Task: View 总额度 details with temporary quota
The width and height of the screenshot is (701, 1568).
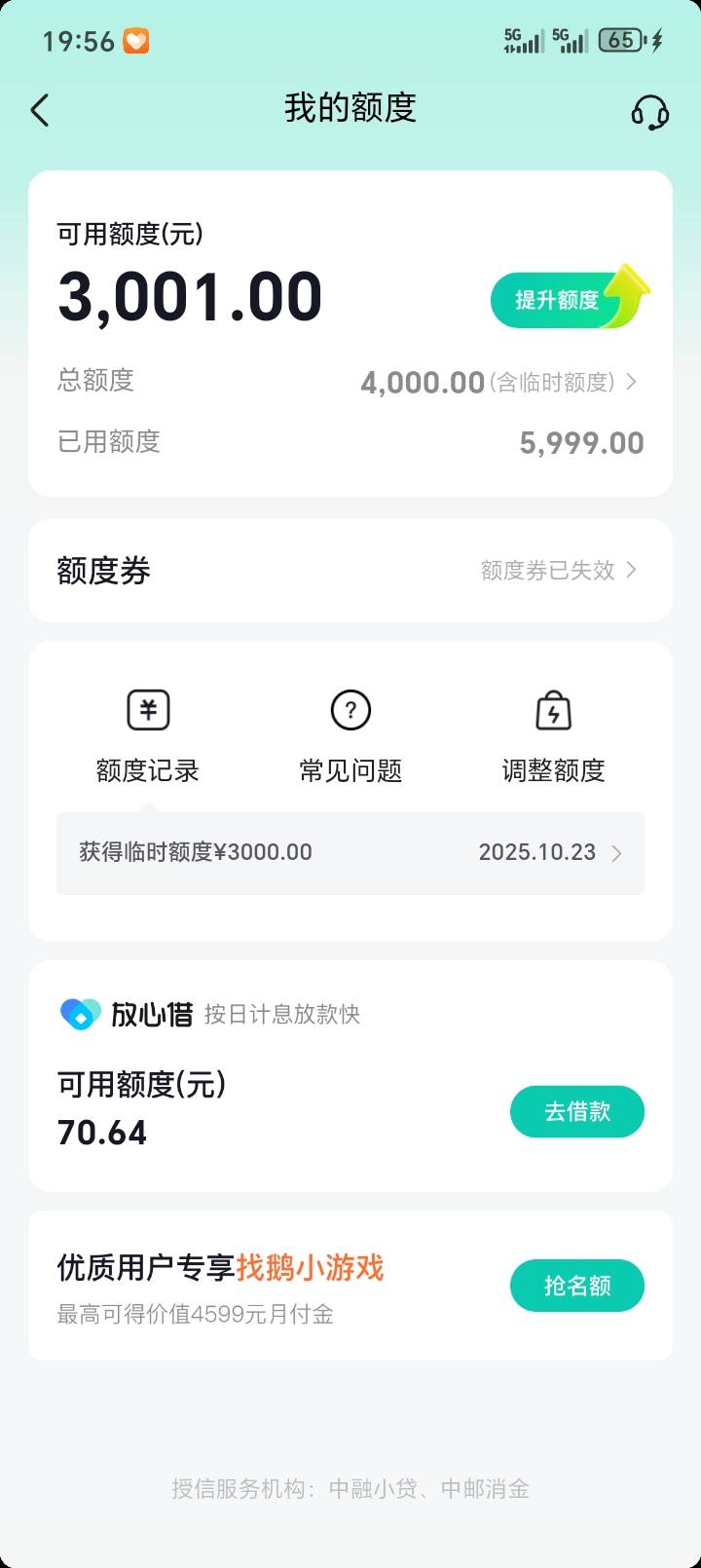Action: tap(350, 382)
